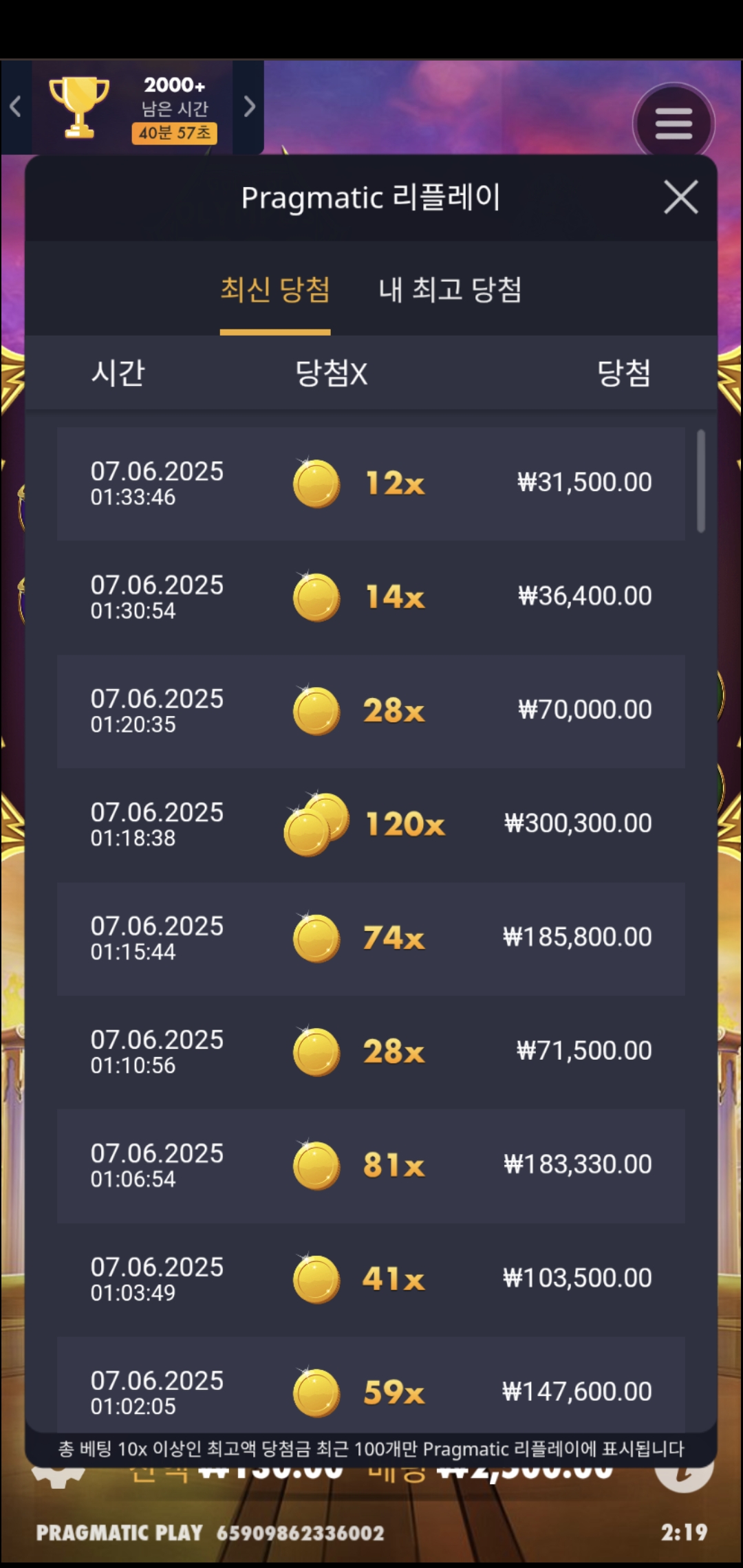Screen dimensions: 743x1568
Task: Open replay of 14x win ₩36,400.00
Action: tap(371, 597)
